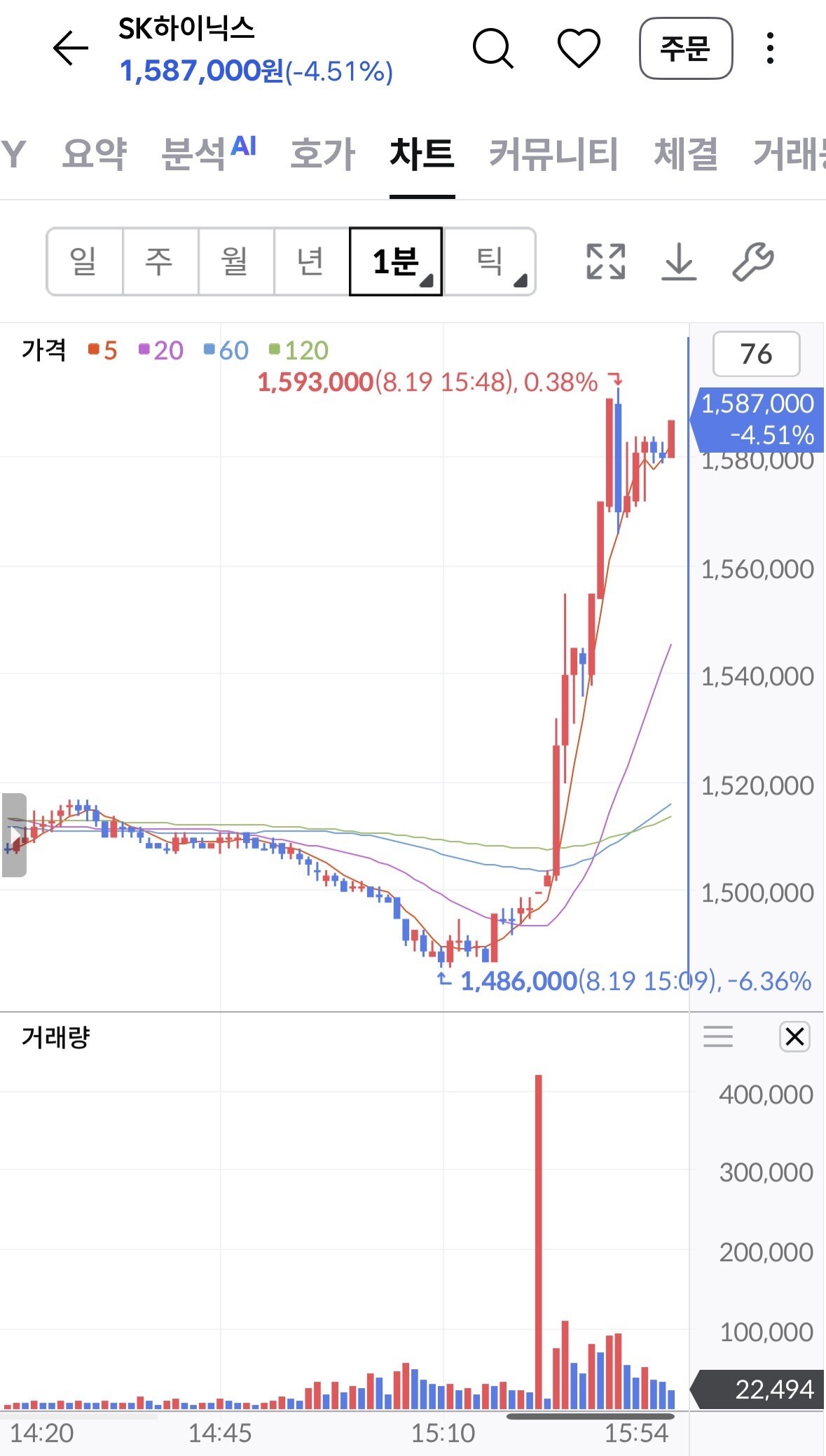This screenshot has width=826, height=1456.
Task: Open the 분석 AI tab
Action: [208, 153]
